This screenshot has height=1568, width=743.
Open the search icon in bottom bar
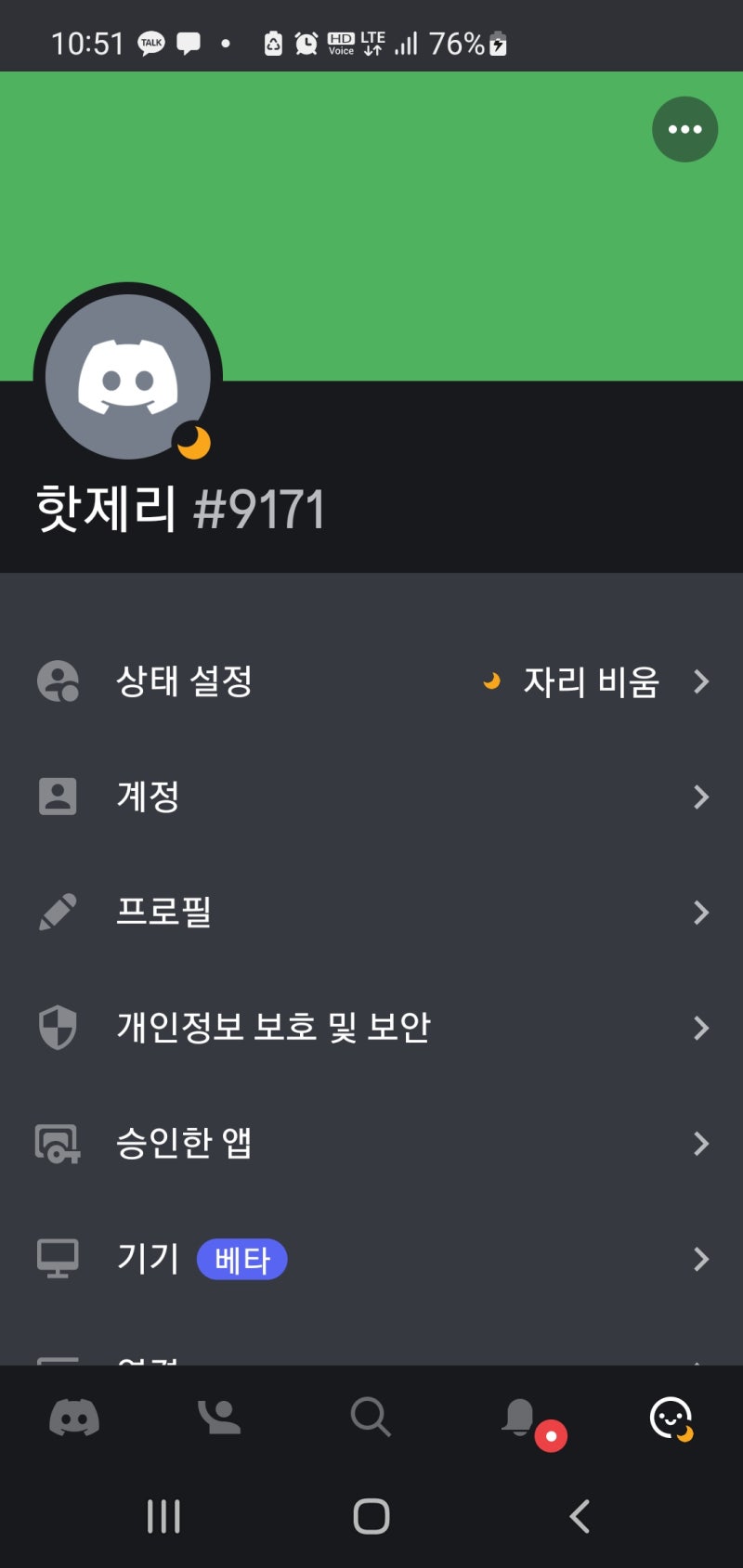[x=371, y=1418]
